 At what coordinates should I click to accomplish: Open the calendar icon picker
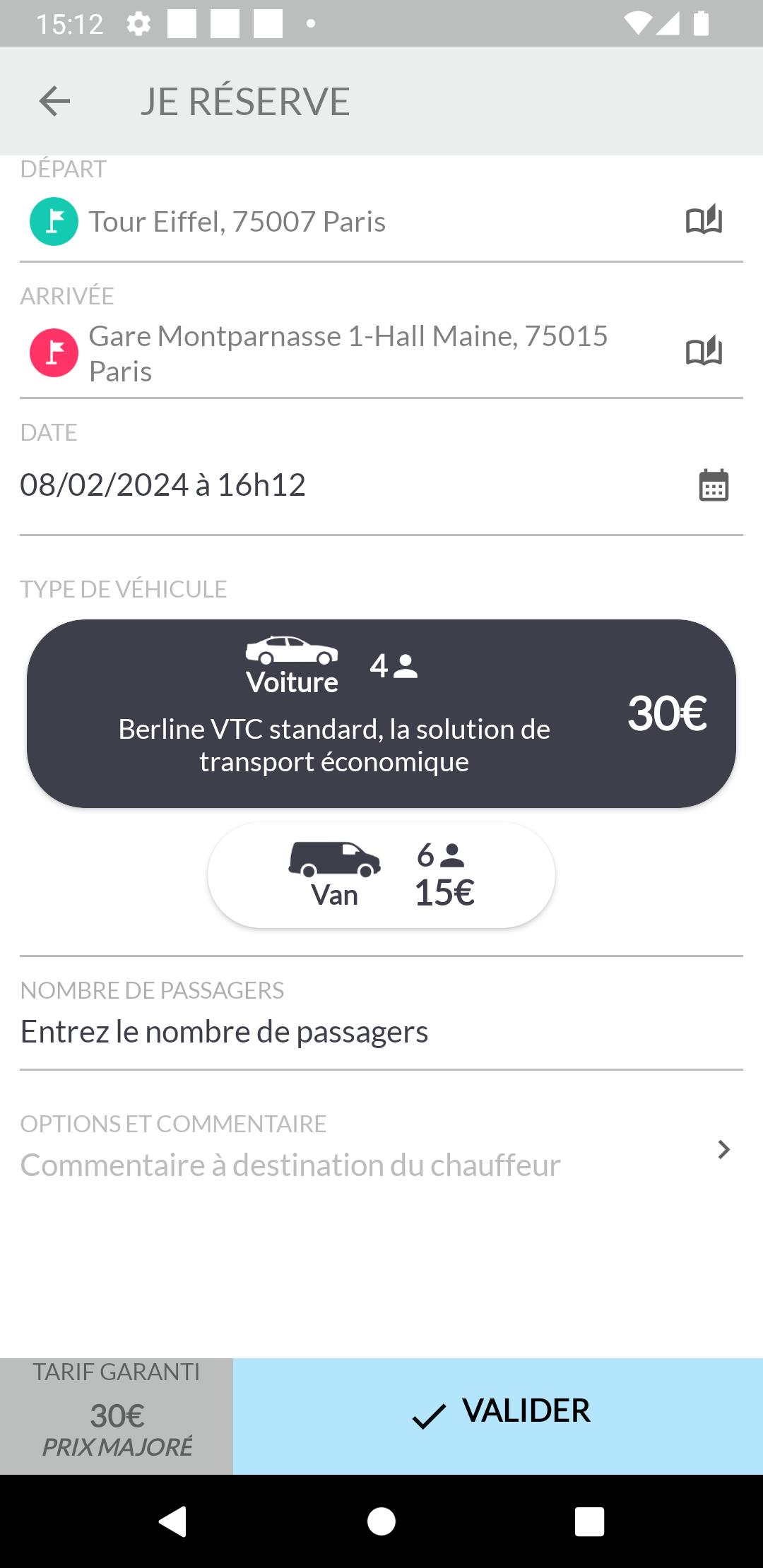[714, 485]
